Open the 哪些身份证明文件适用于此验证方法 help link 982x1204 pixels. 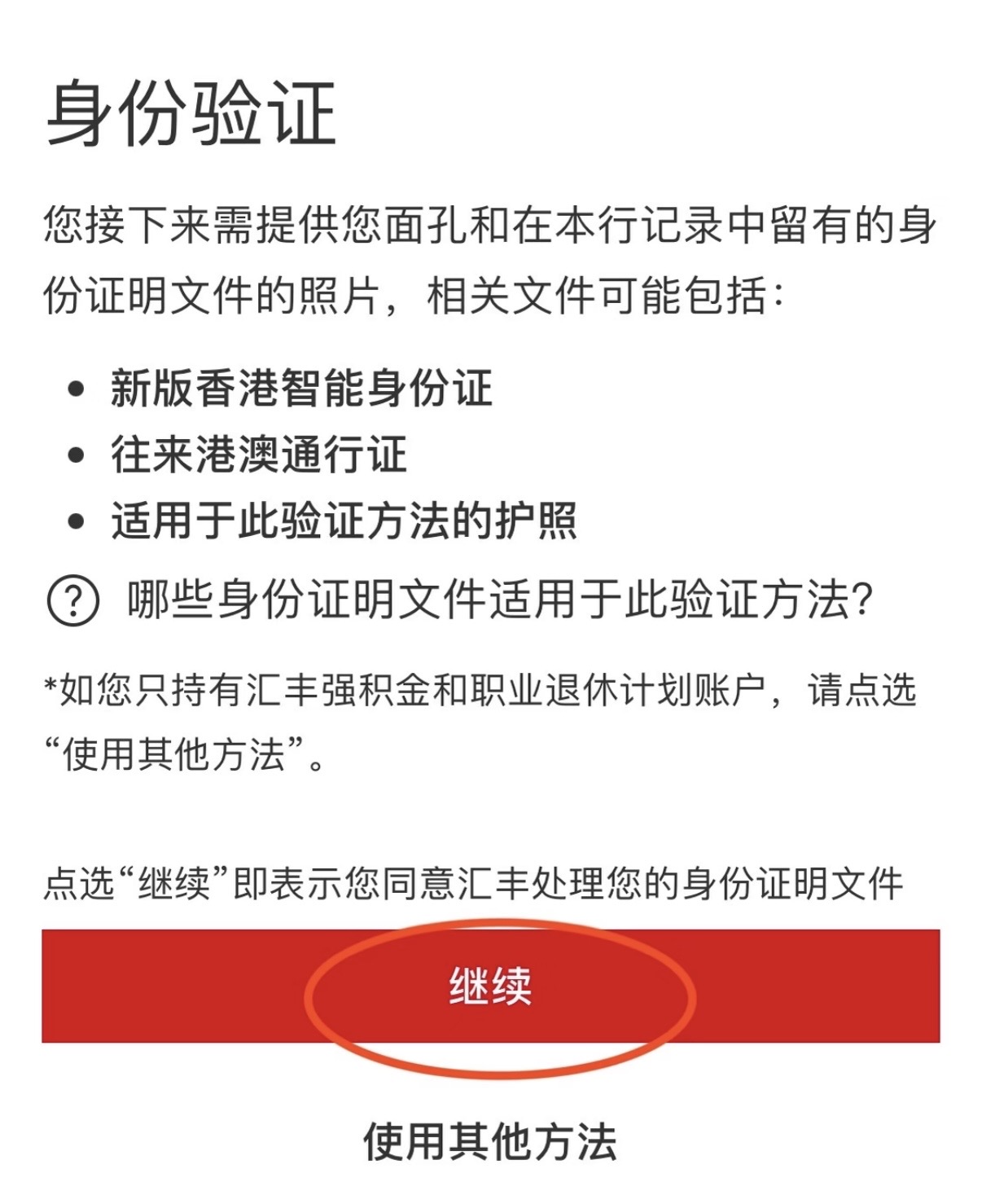pyautogui.click(x=498, y=600)
